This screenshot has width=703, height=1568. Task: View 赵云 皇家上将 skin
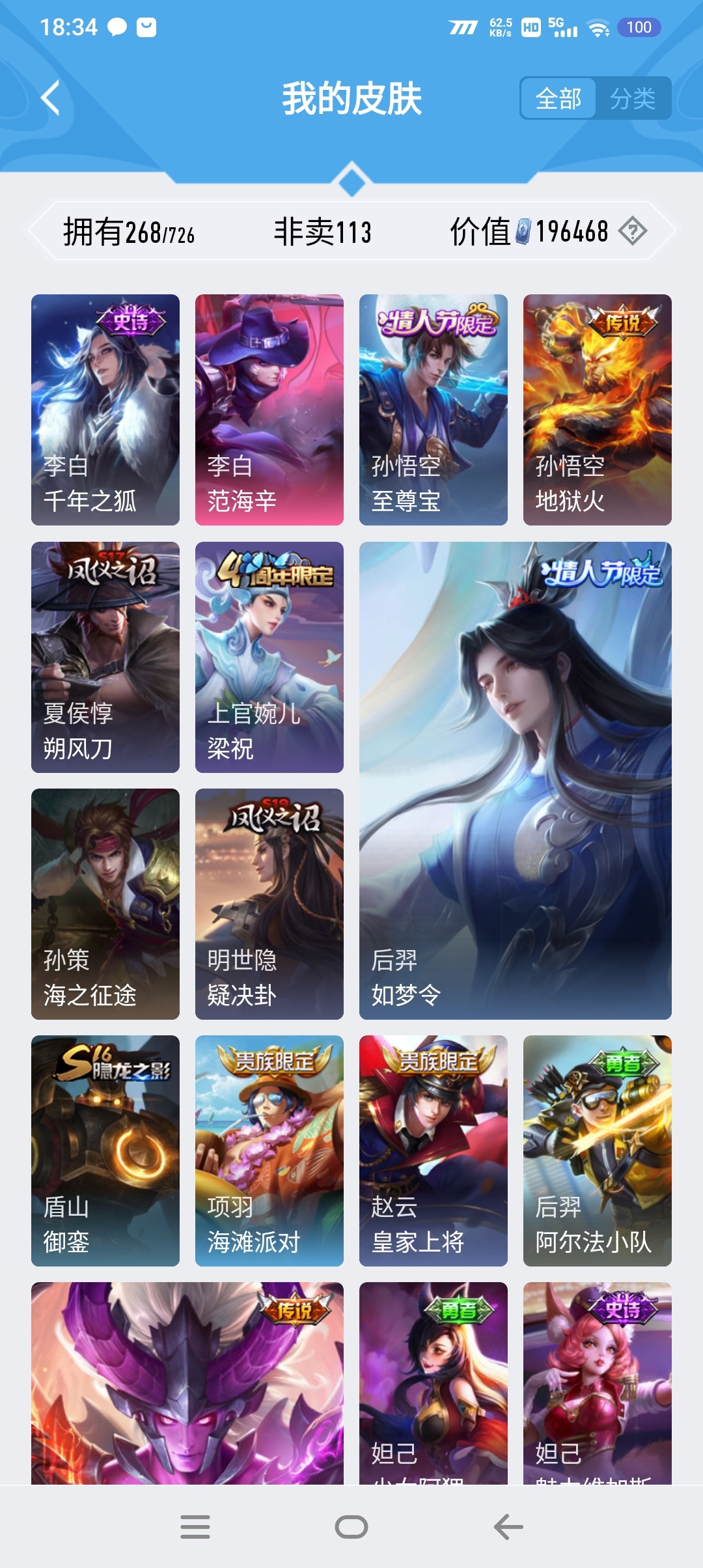click(x=434, y=1151)
